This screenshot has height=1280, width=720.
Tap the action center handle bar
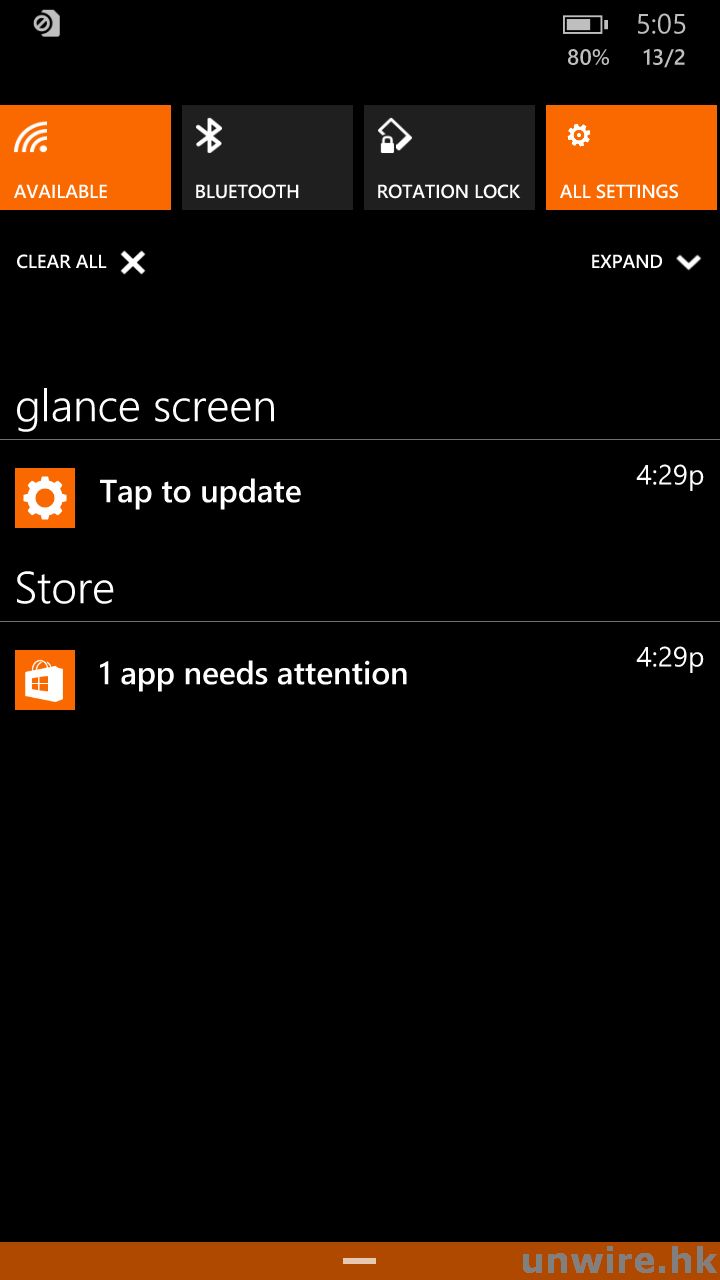[x=359, y=1261]
